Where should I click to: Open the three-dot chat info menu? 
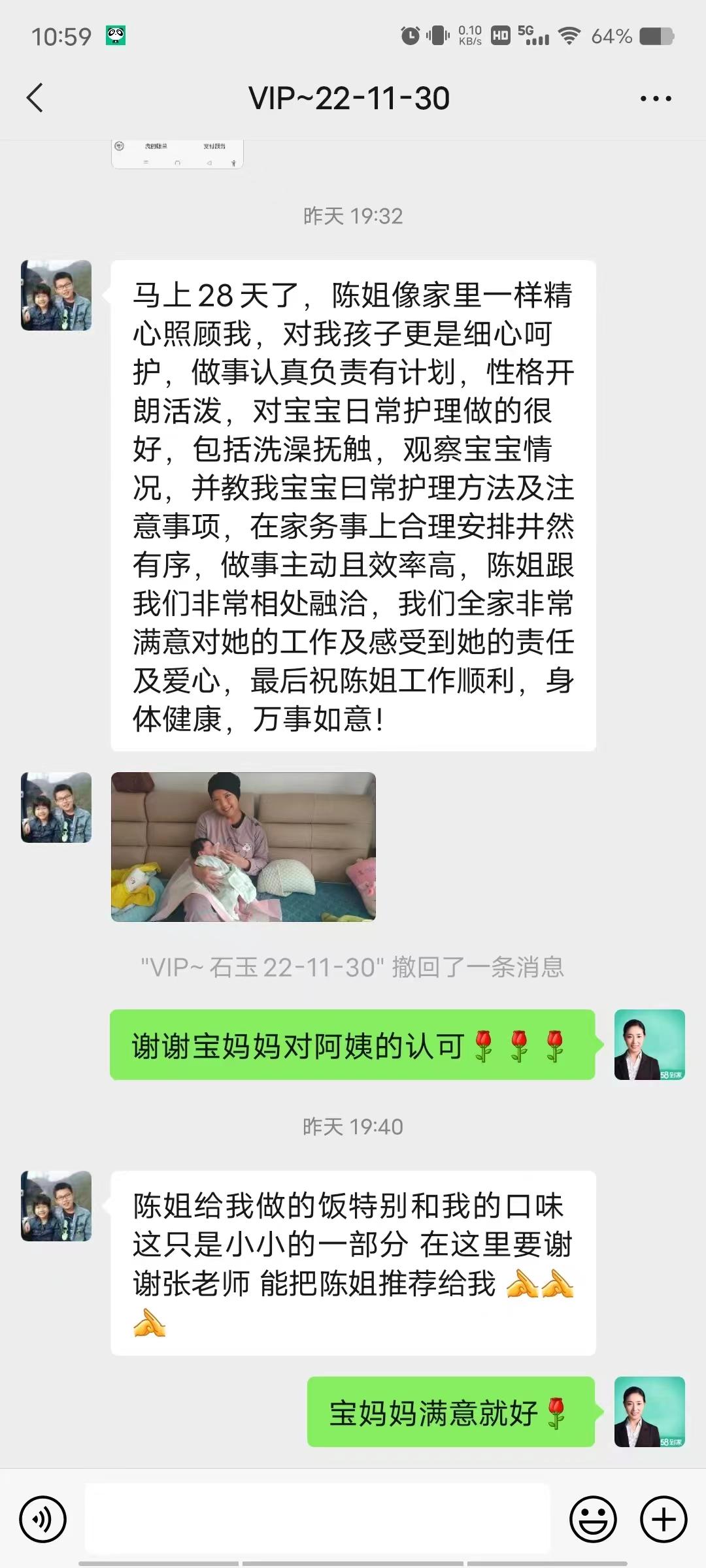point(655,99)
